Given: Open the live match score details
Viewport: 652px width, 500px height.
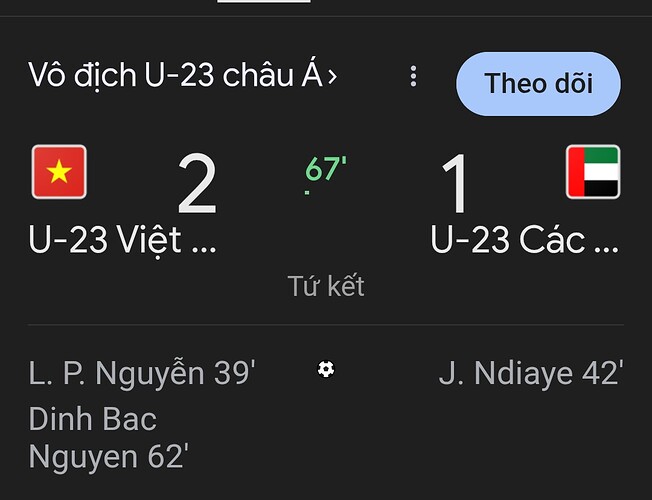Looking at the screenshot, I should (326, 186).
